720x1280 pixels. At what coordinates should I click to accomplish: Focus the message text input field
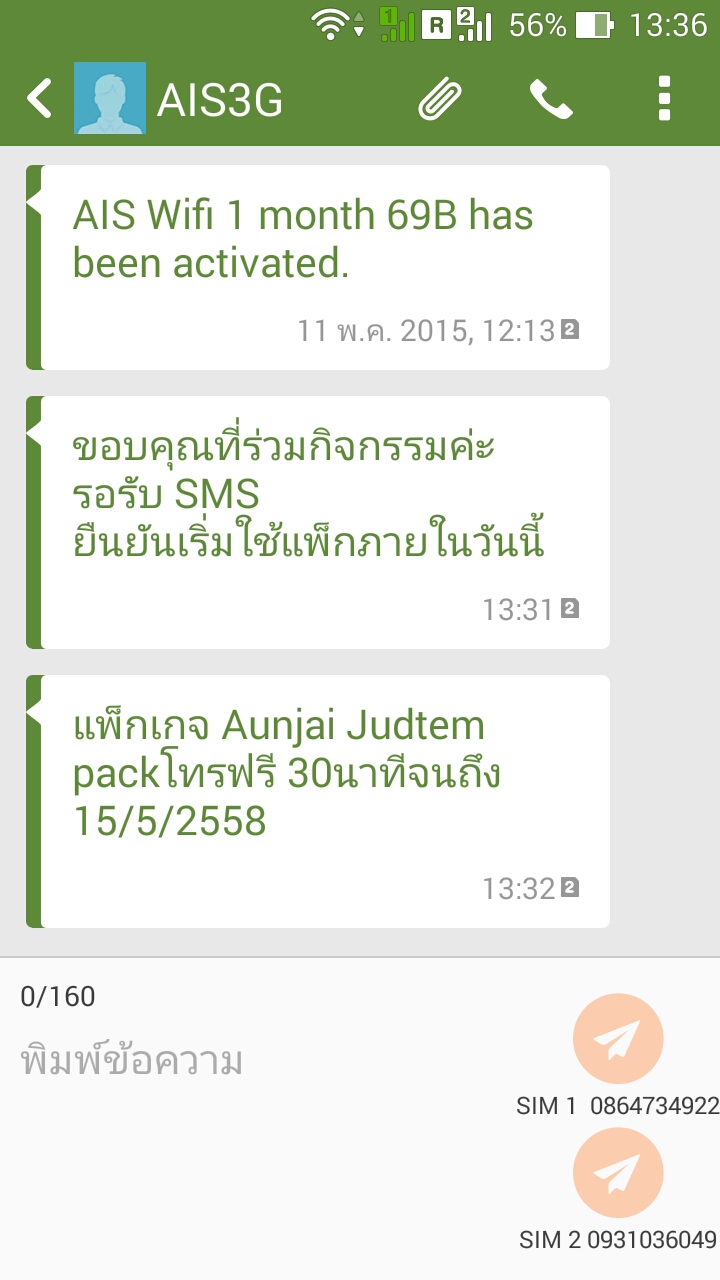(280, 1060)
